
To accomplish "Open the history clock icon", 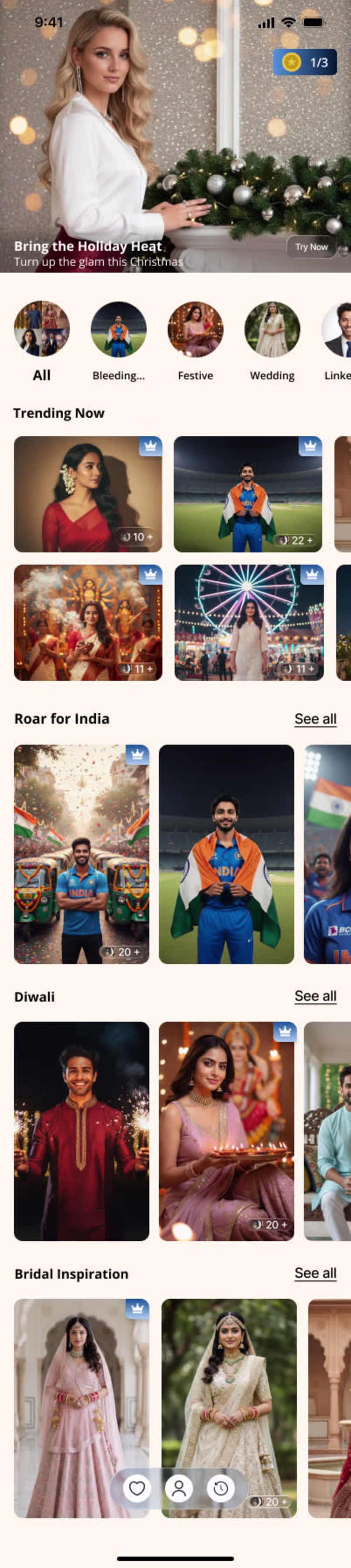I will pos(221,1488).
